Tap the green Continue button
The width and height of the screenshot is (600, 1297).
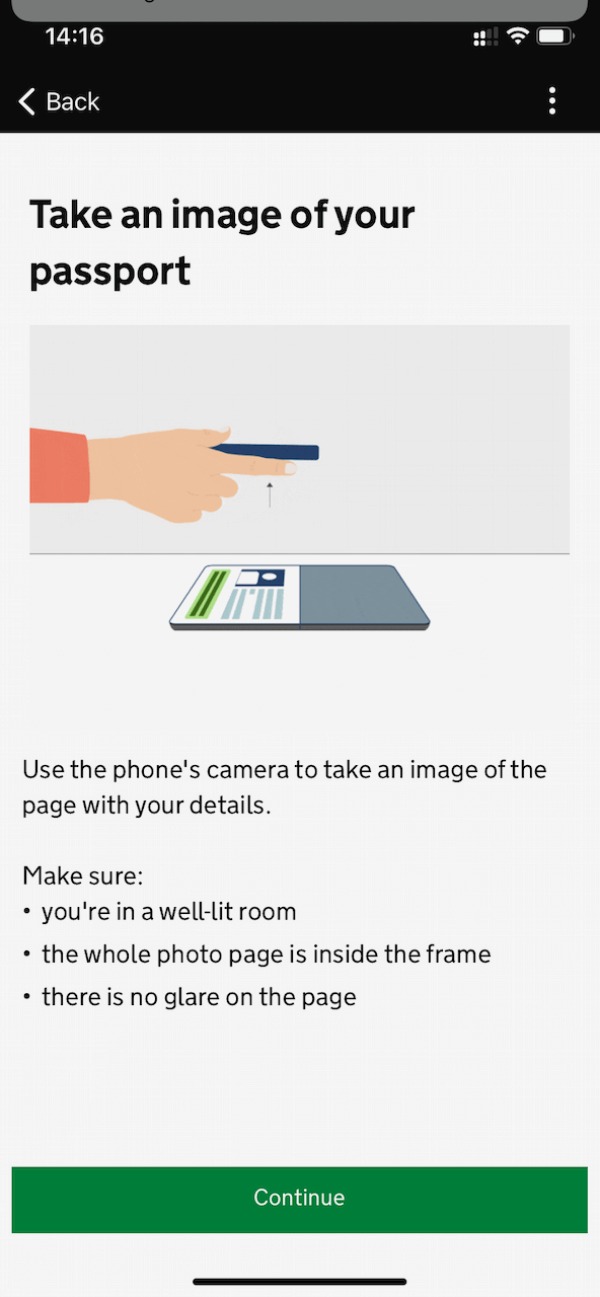pyautogui.click(x=299, y=1198)
